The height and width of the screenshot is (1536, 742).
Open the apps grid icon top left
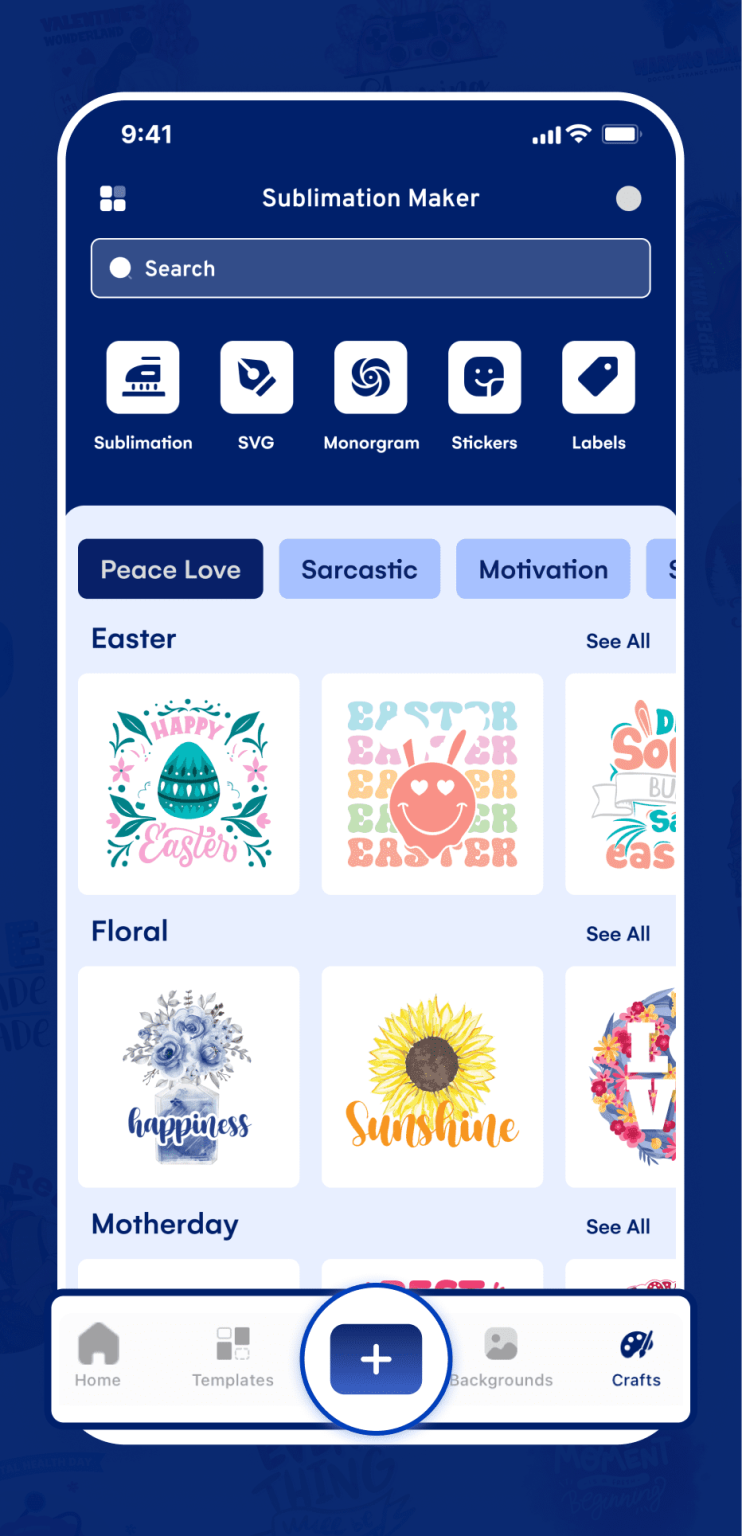tap(113, 198)
